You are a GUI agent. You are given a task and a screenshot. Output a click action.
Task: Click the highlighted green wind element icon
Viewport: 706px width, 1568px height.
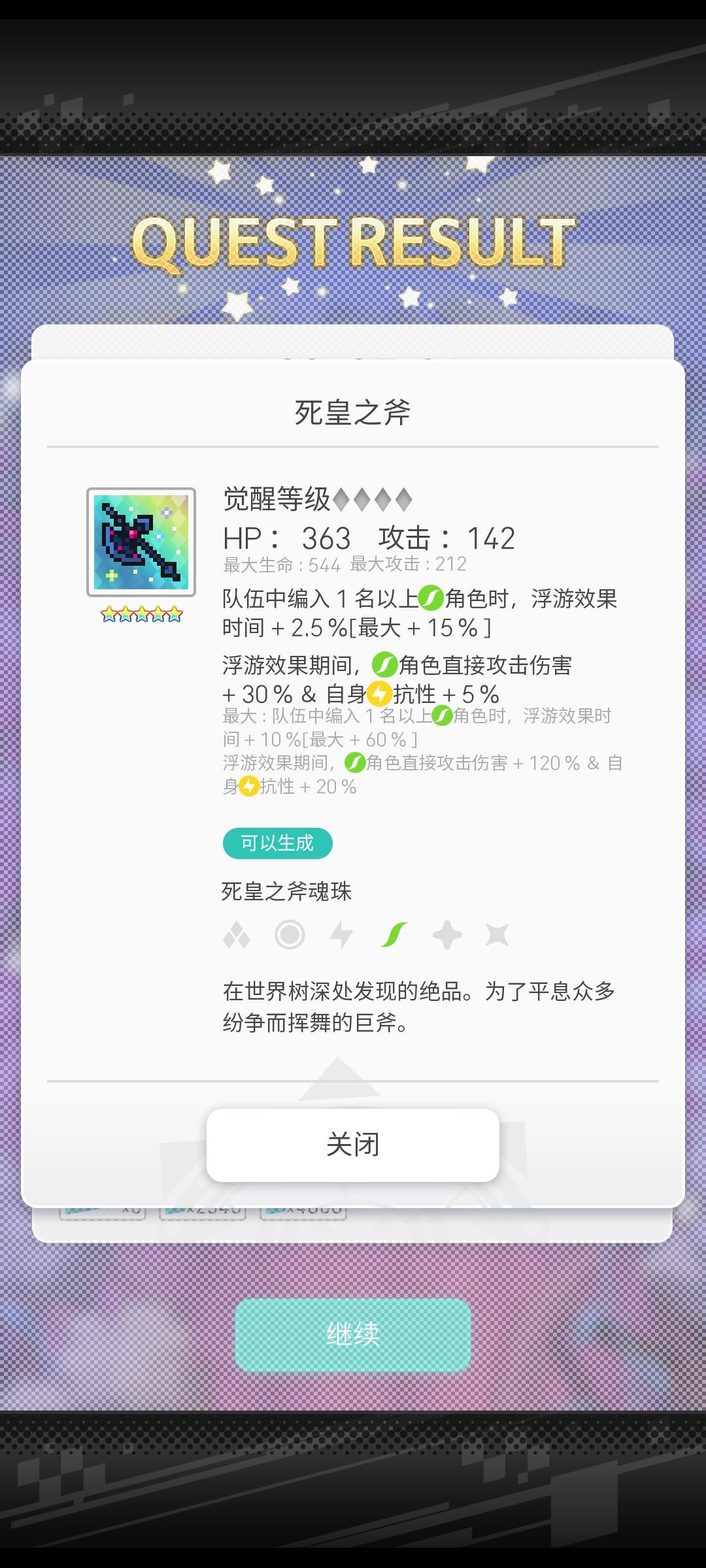point(394,934)
